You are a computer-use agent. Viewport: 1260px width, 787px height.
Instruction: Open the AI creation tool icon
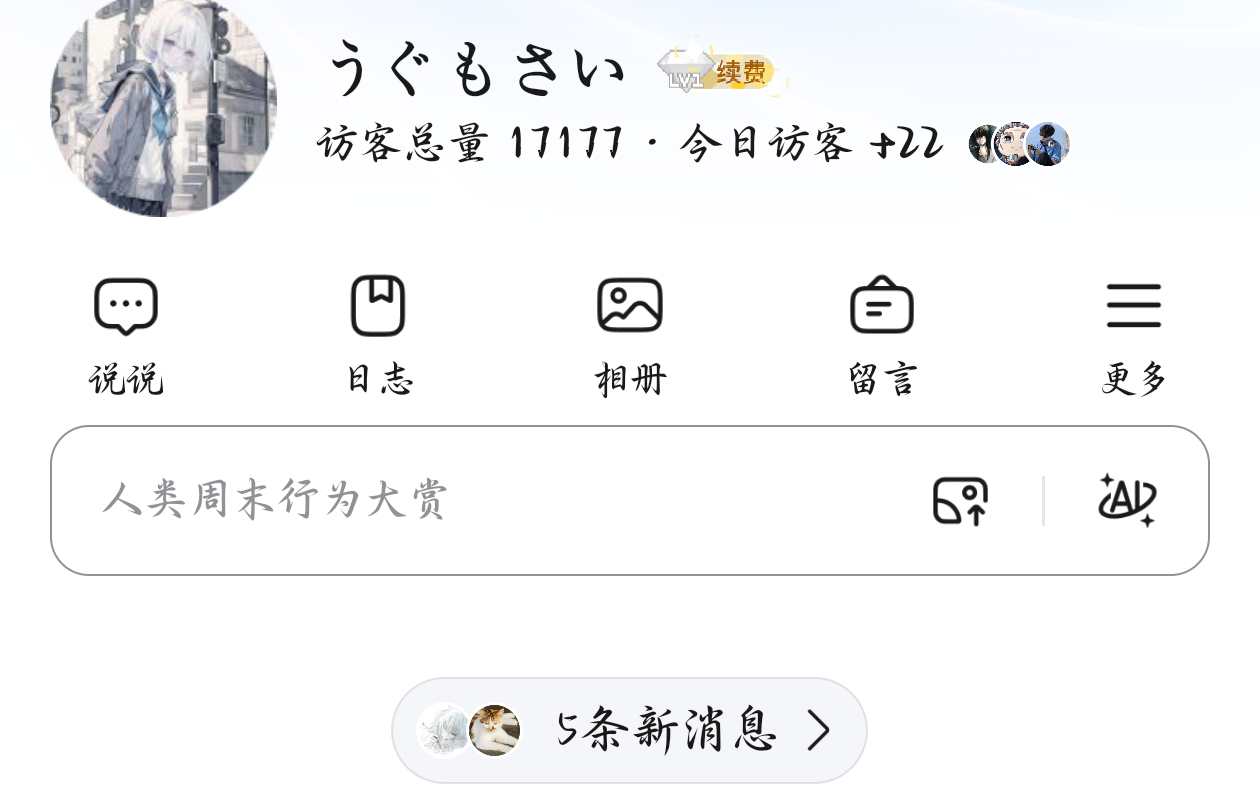pos(1127,500)
